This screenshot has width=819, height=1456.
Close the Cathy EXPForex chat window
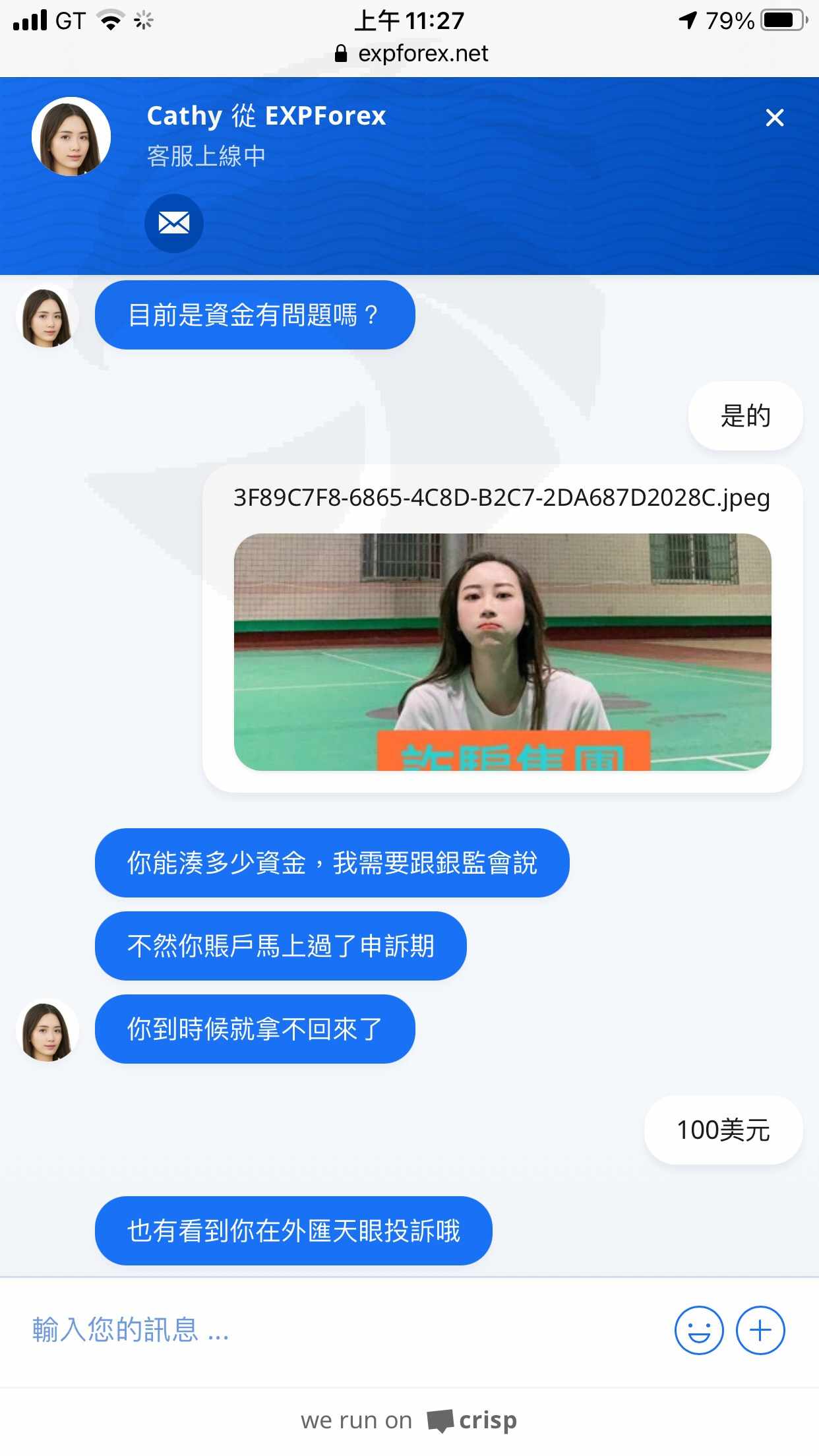click(x=775, y=117)
